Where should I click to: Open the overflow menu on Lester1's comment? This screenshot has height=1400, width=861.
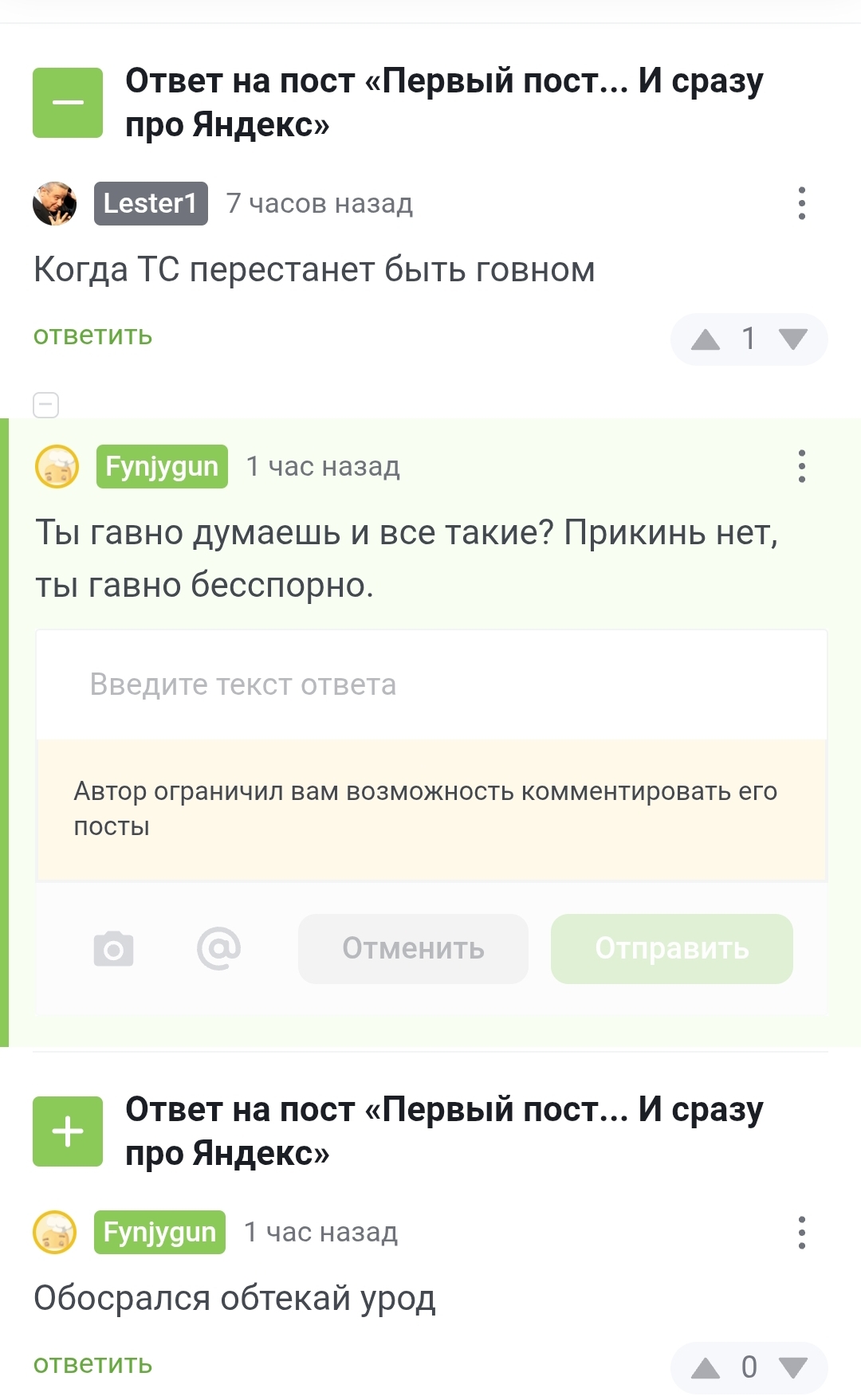[801, 204]
